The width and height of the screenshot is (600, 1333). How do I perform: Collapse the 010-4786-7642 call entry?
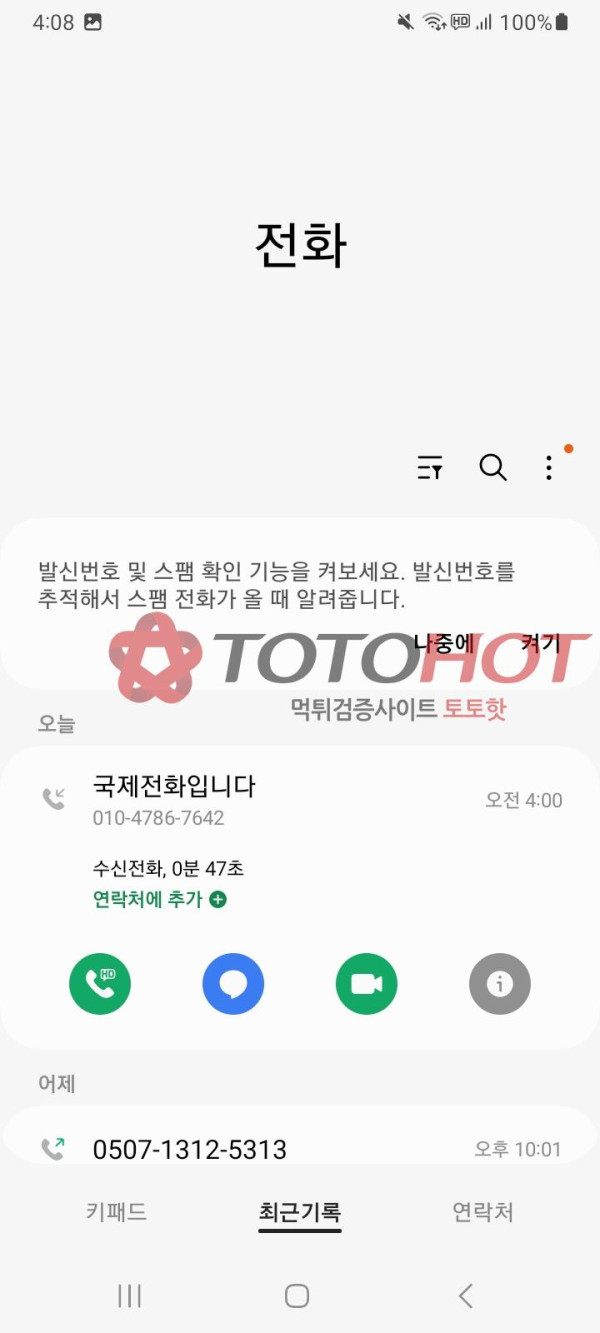pos(300,800)
